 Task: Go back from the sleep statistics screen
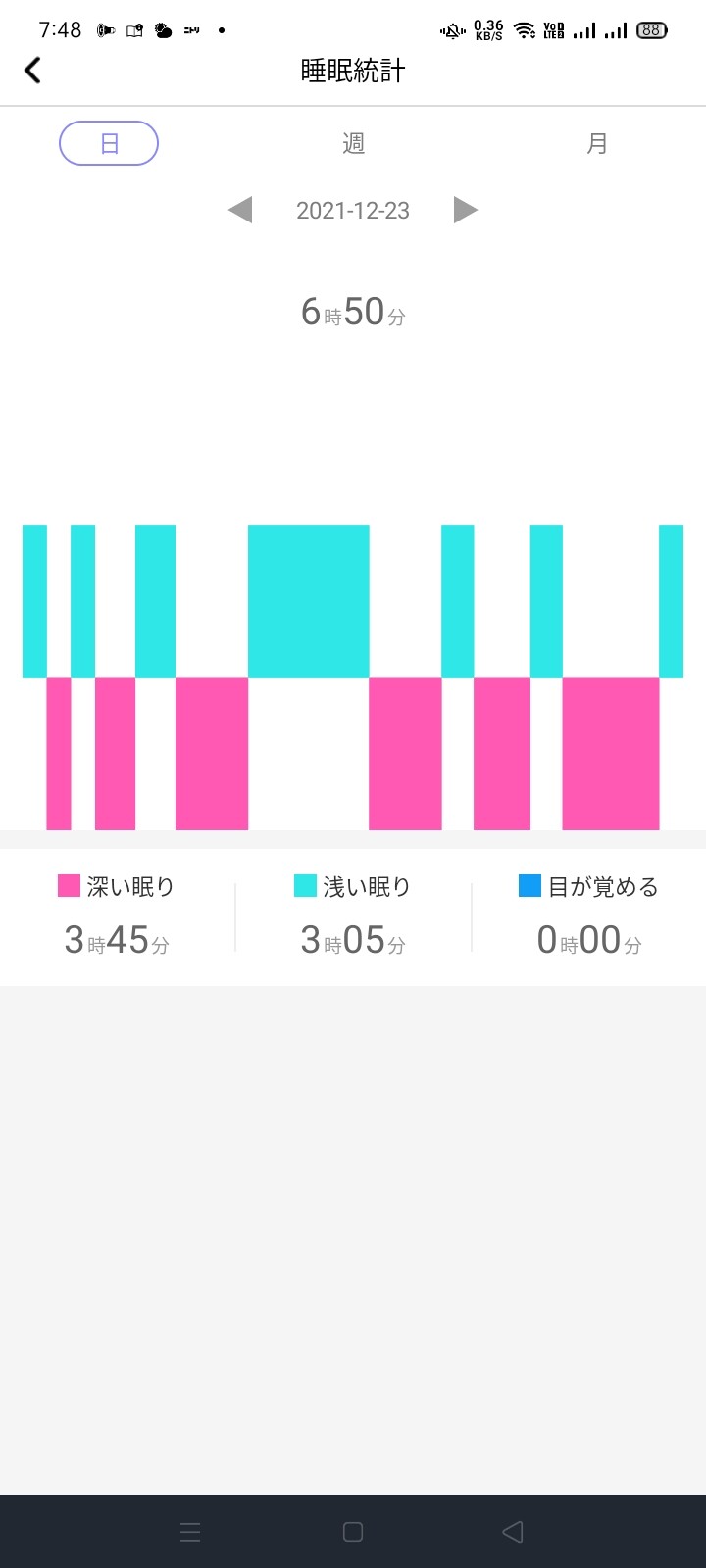[33, 71]
